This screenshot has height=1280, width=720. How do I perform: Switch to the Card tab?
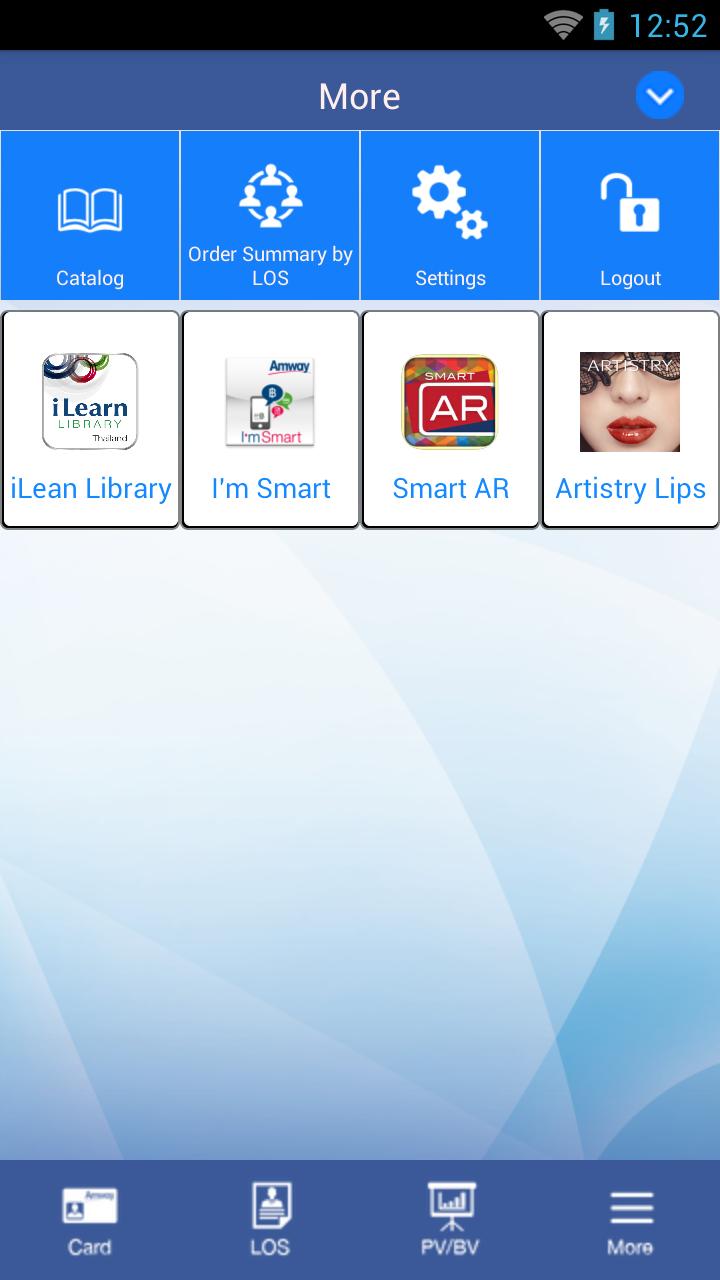coord(90,1220)
